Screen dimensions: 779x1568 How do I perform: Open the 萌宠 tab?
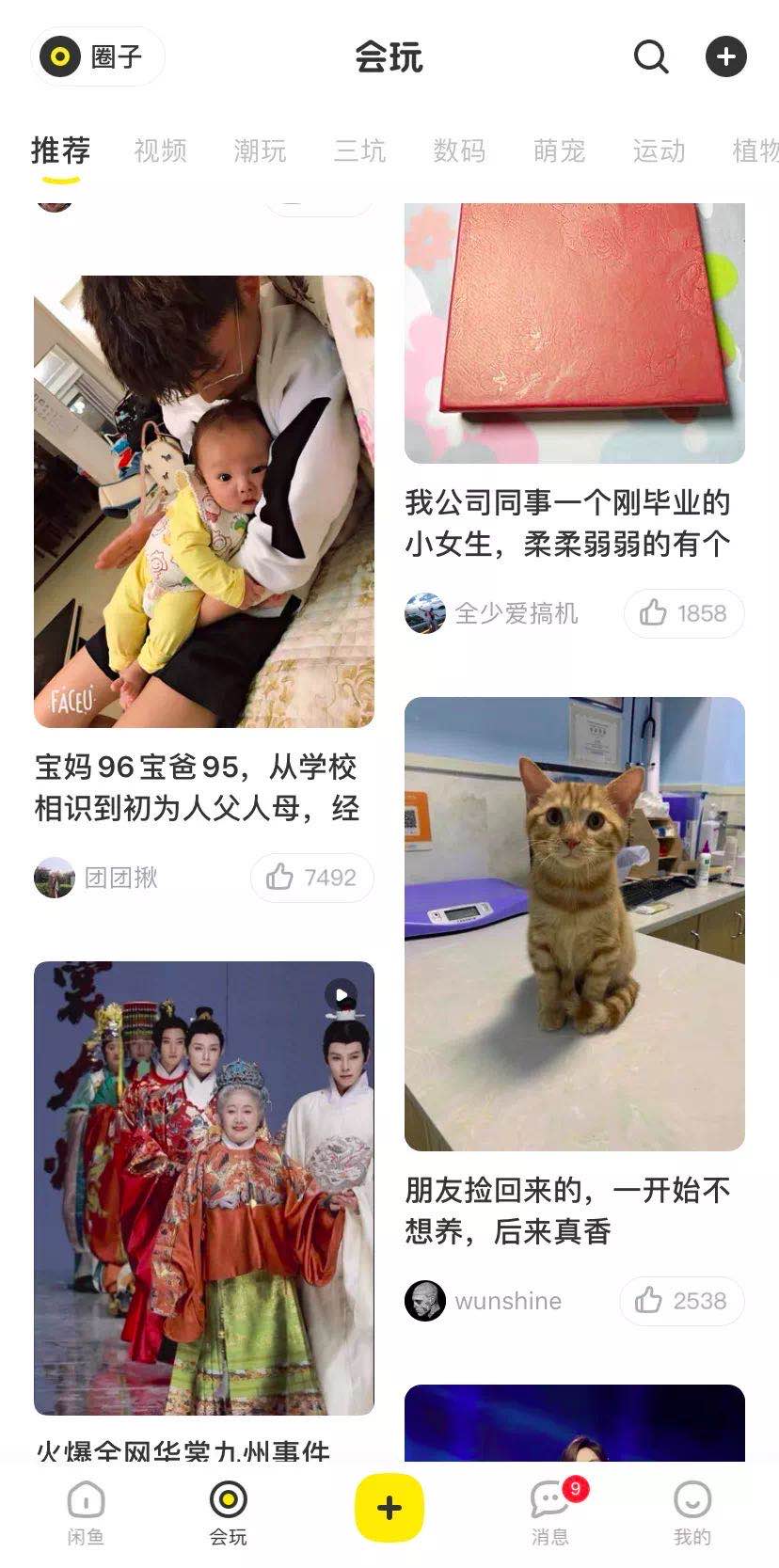coord(559,150)
